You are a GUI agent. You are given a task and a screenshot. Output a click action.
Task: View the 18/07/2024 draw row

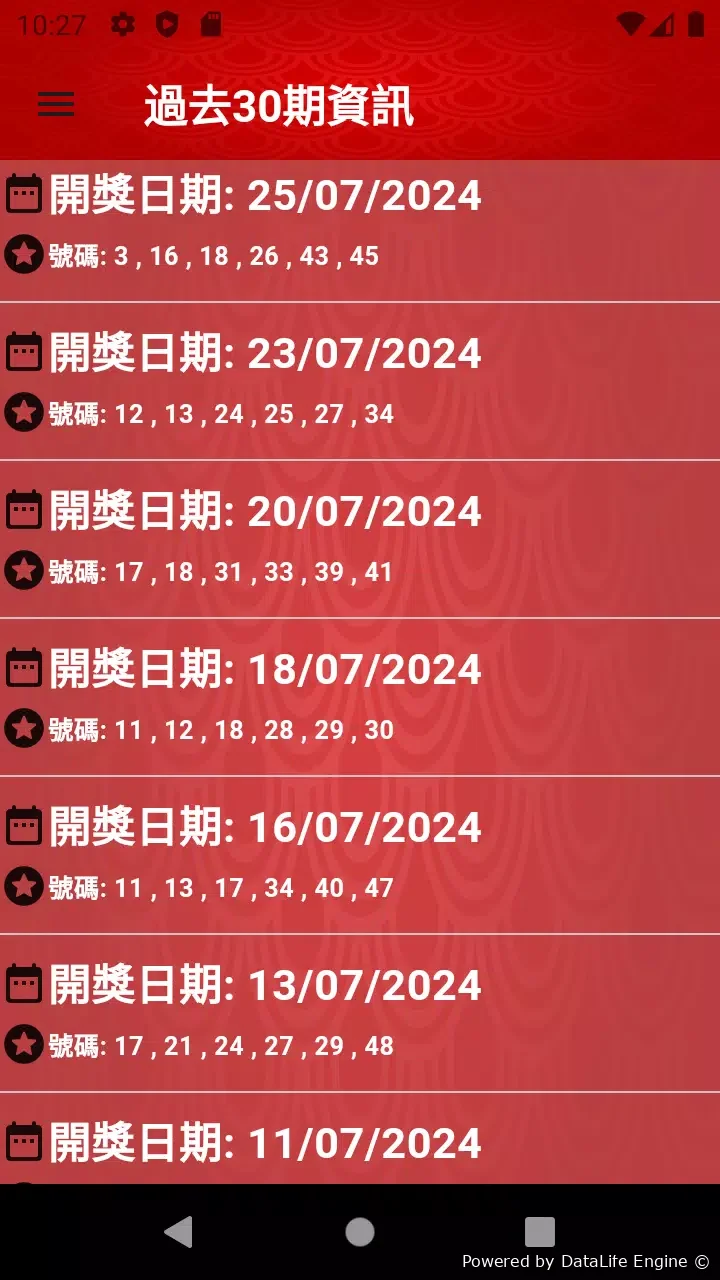tap(360, 697)
